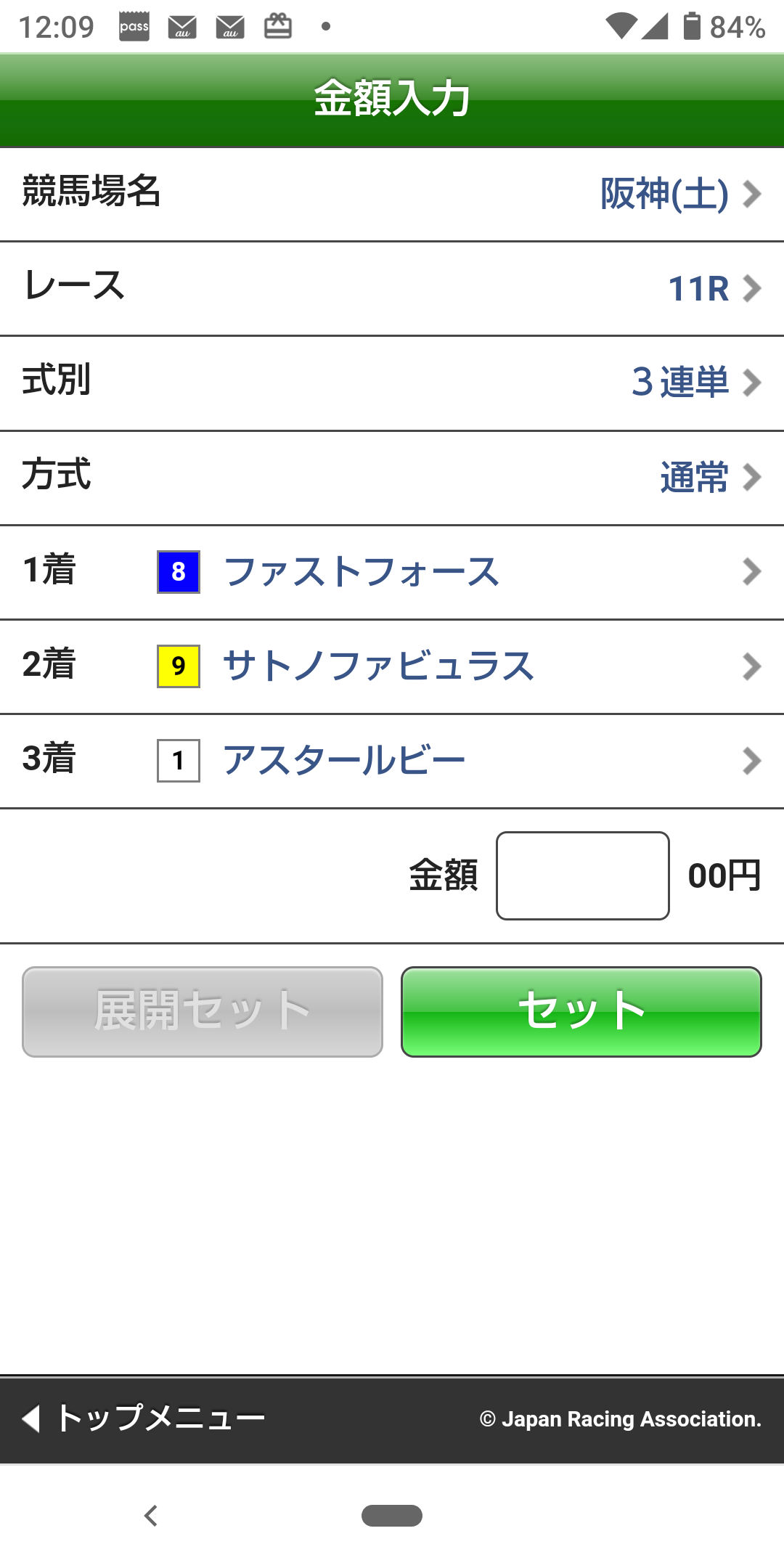784x1568 pixels.
Task: Select the blue number 8 horse badge
Action: coord(177,573)
